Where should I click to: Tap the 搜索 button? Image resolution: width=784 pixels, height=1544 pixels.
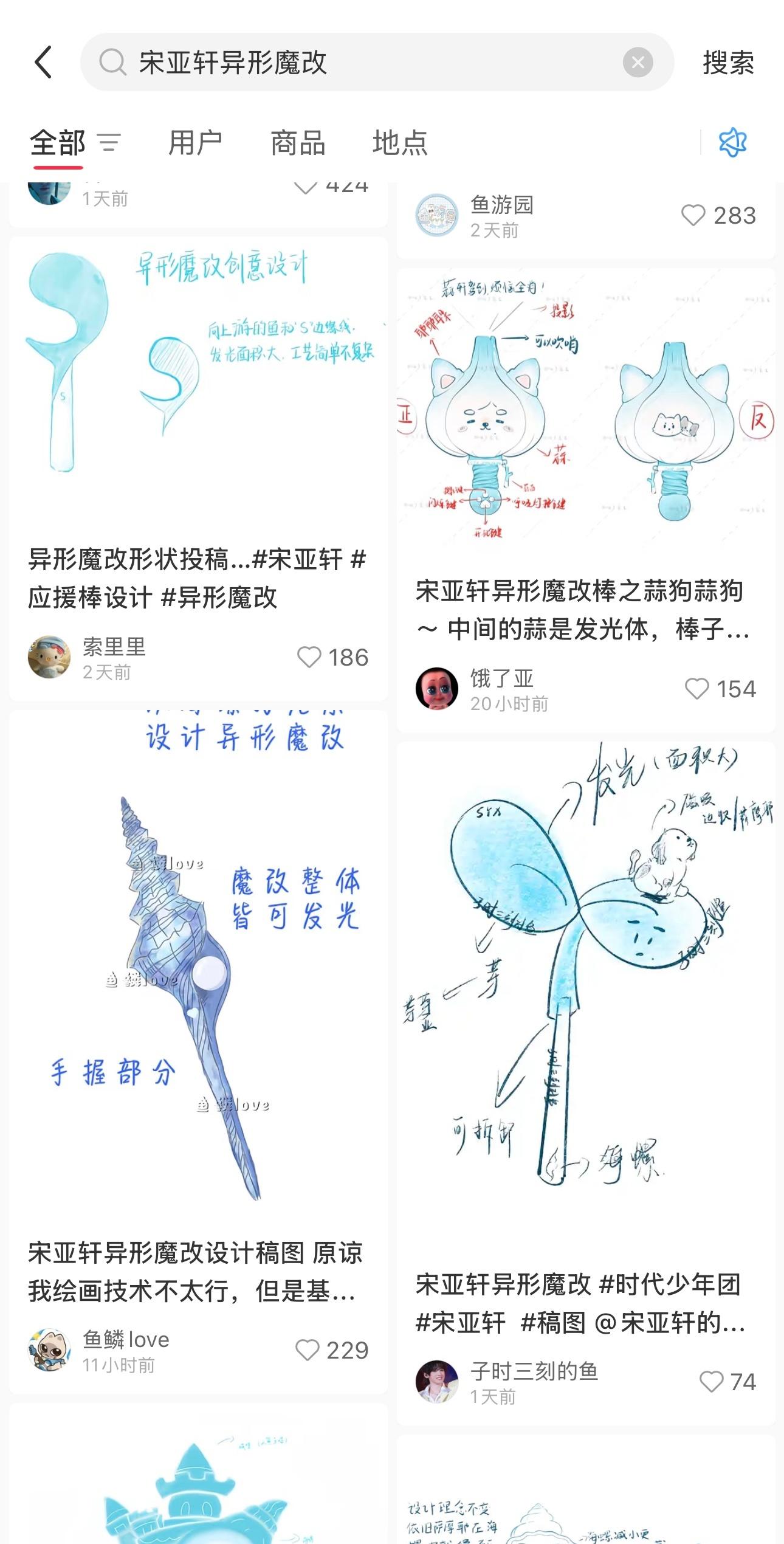(x=728, y=62)
